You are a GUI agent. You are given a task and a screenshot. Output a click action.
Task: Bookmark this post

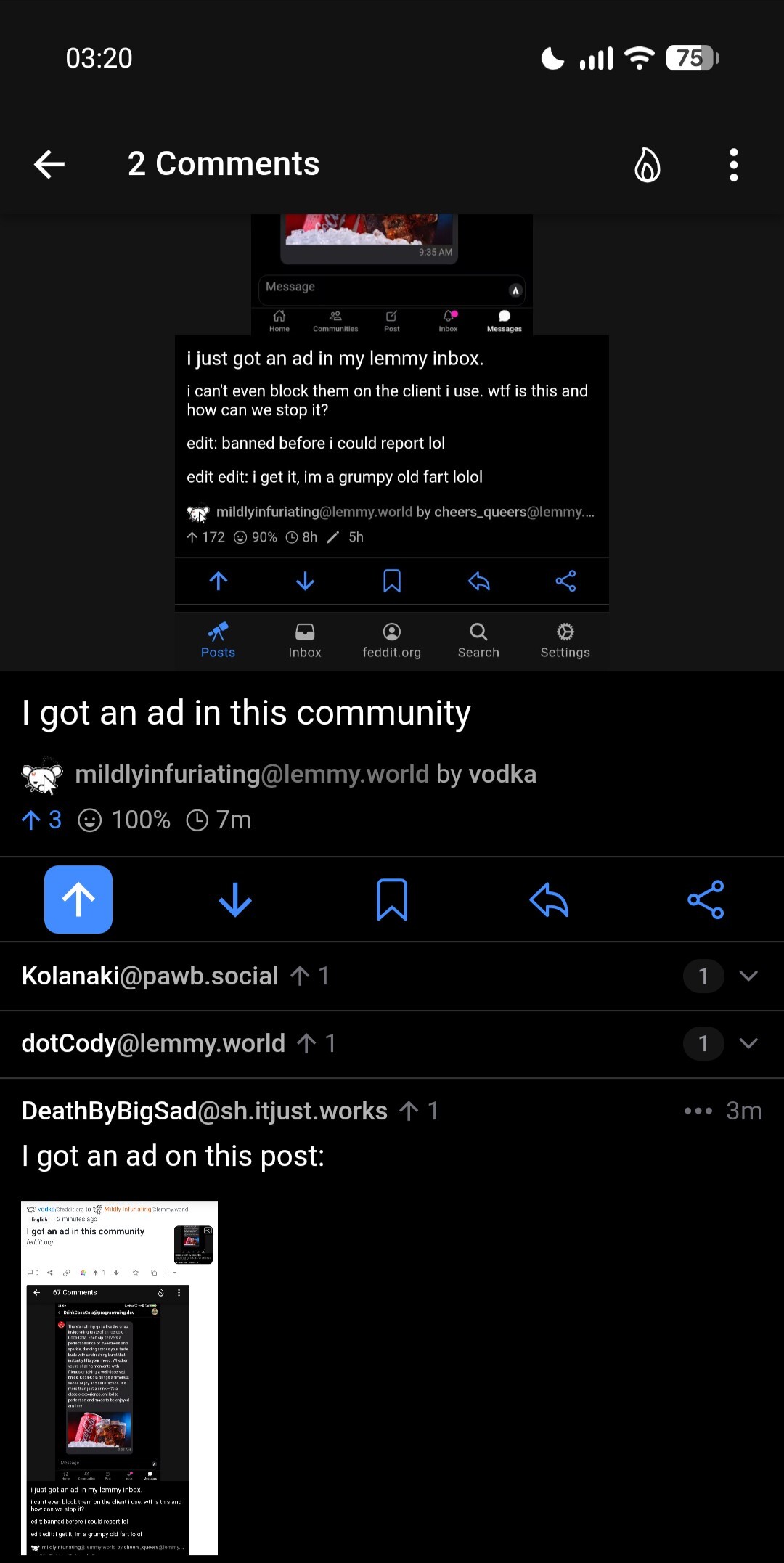click(x=392, y=900)
